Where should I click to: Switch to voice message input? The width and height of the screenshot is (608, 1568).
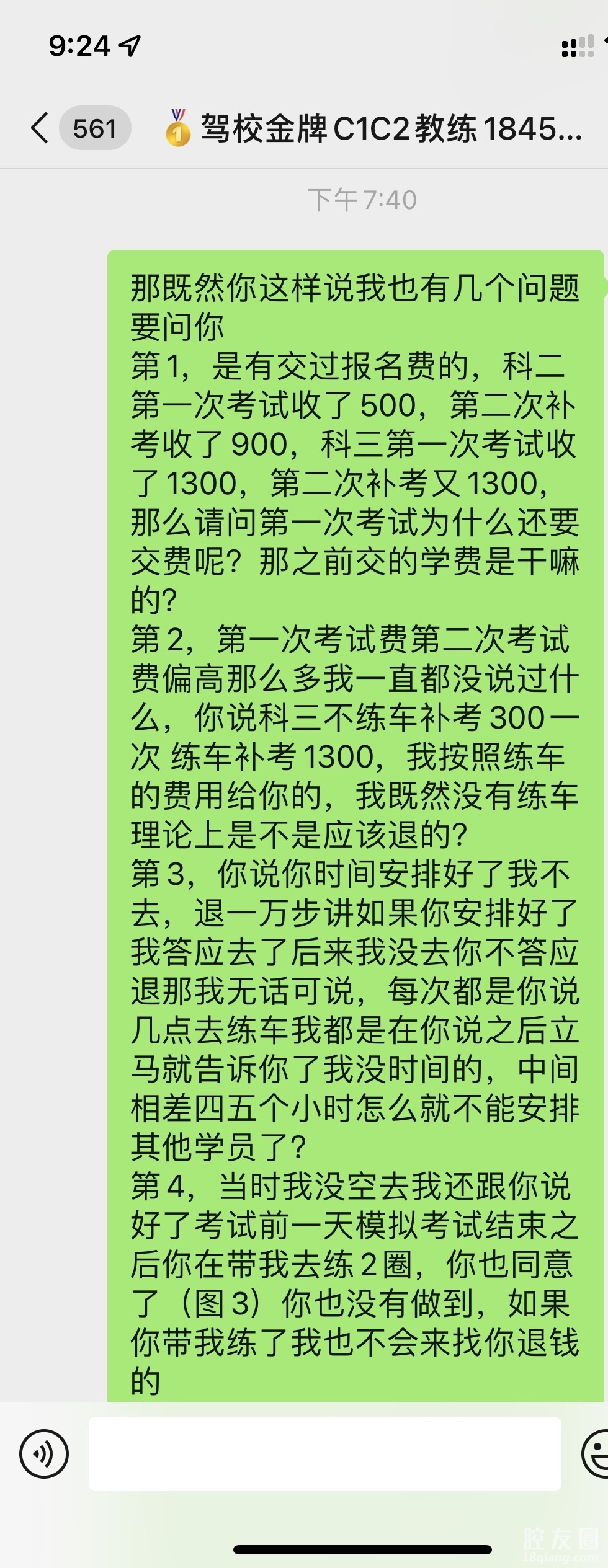tap(43, 1453)
